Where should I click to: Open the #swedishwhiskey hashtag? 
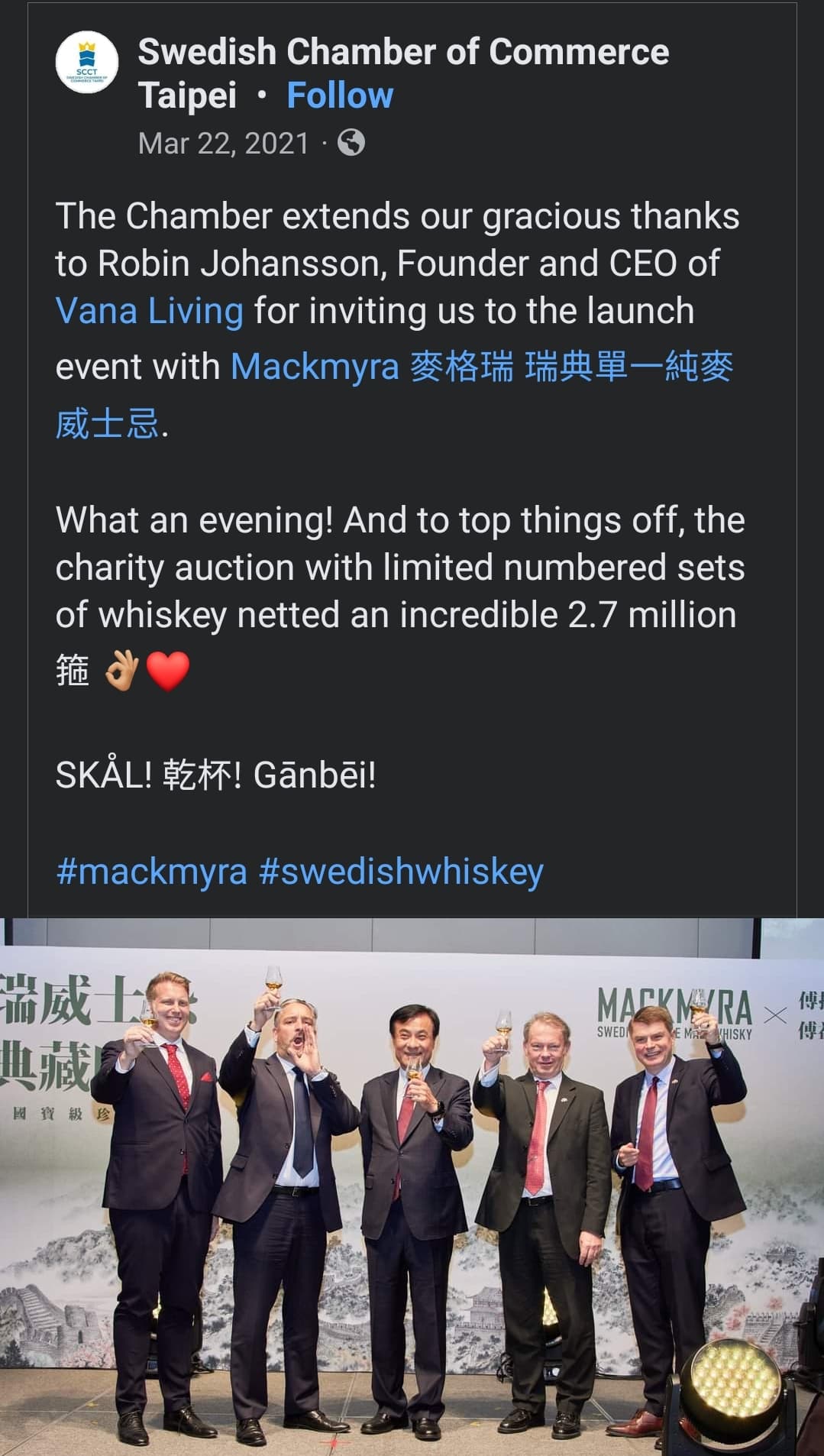[x=401, y=872]
